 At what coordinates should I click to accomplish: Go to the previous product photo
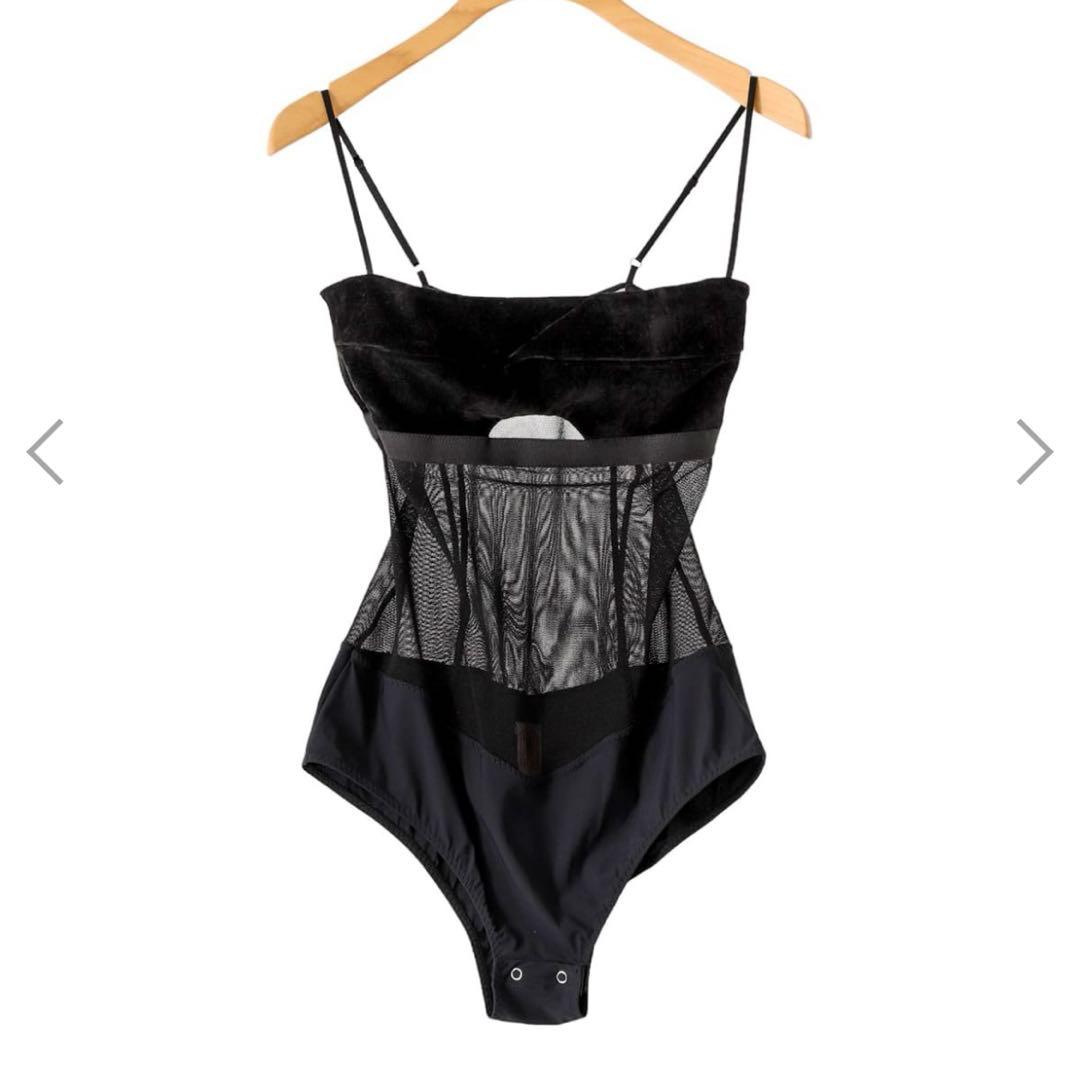pos(45,452)
